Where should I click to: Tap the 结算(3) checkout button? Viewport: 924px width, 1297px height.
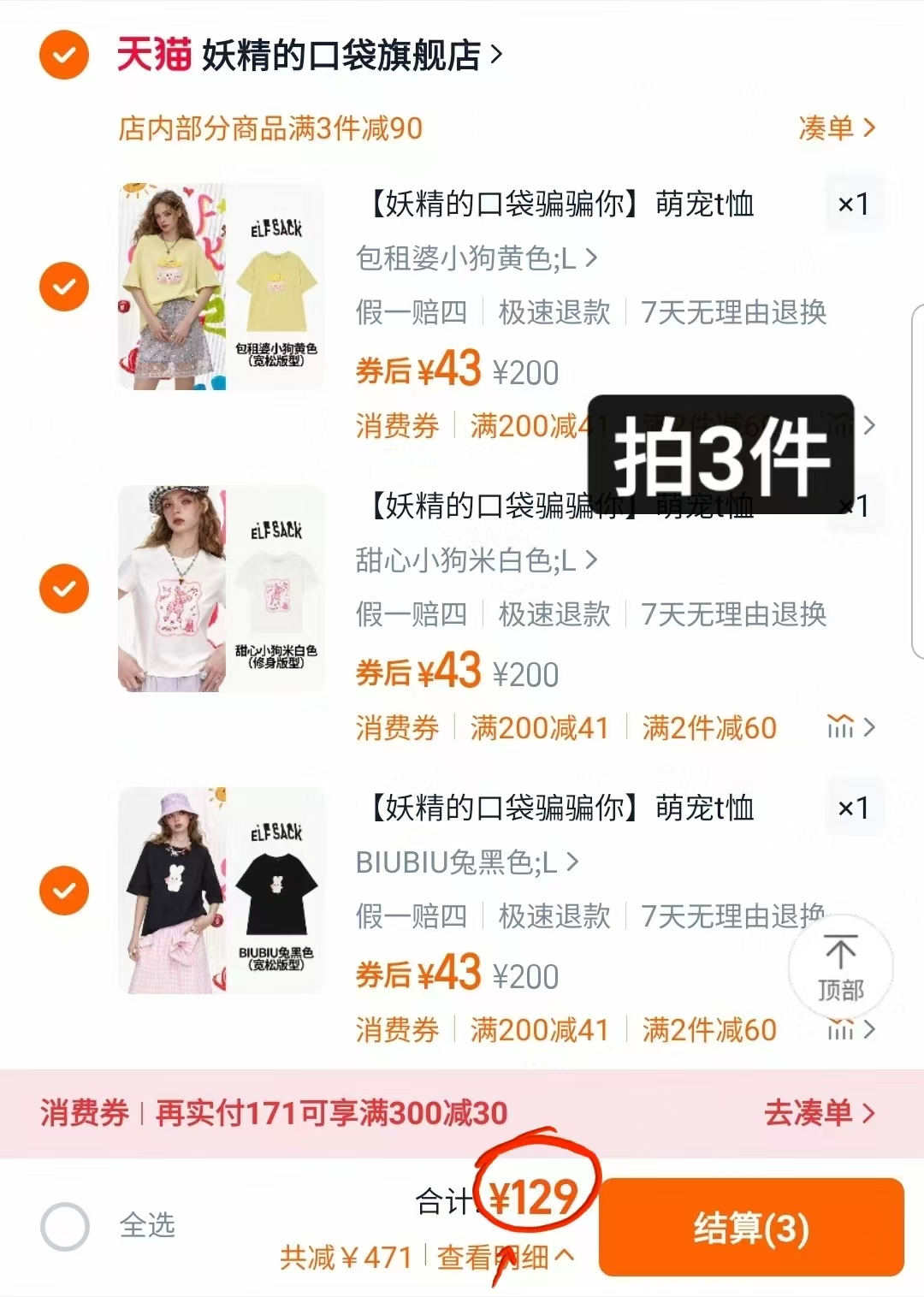(x=750, y=1226)
